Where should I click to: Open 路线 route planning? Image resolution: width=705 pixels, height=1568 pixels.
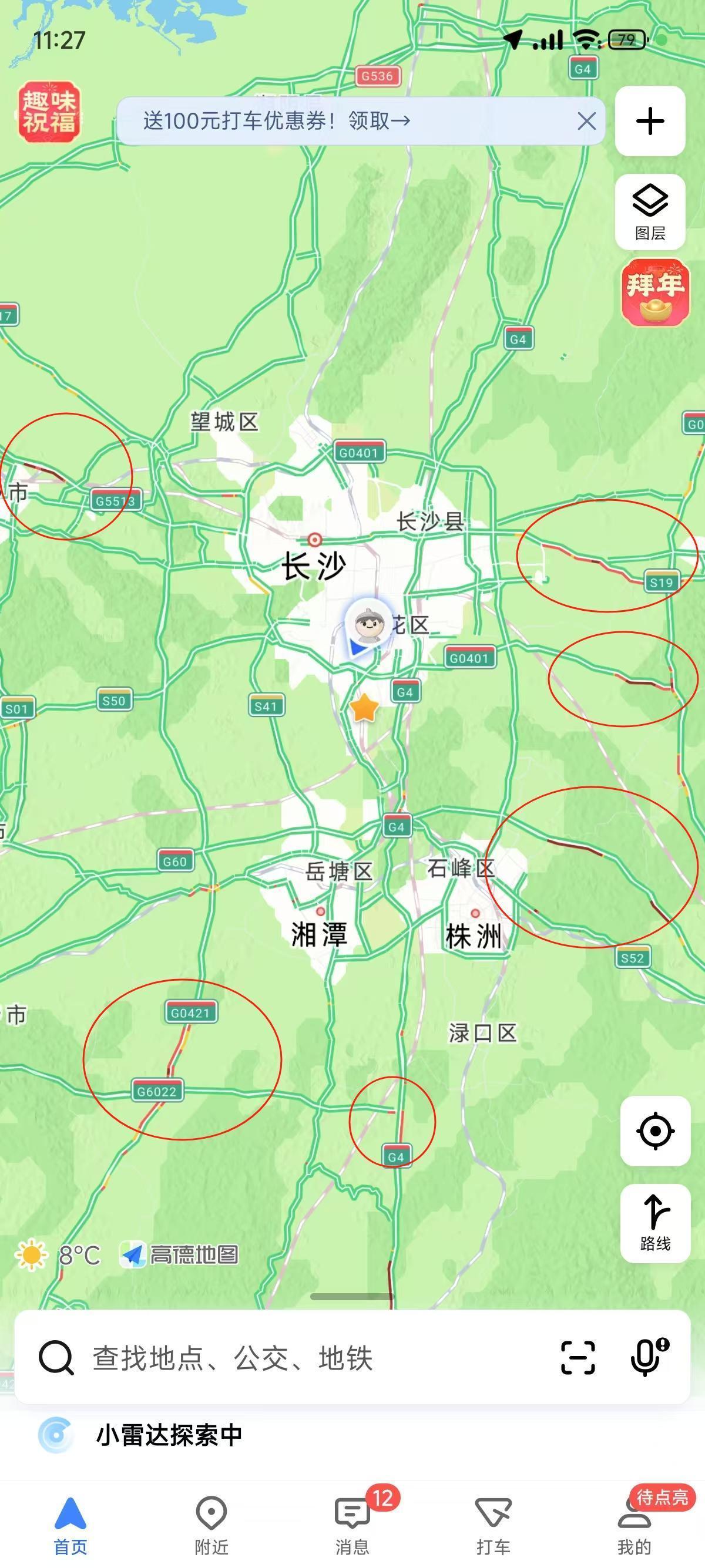[x=655, y=1222]
